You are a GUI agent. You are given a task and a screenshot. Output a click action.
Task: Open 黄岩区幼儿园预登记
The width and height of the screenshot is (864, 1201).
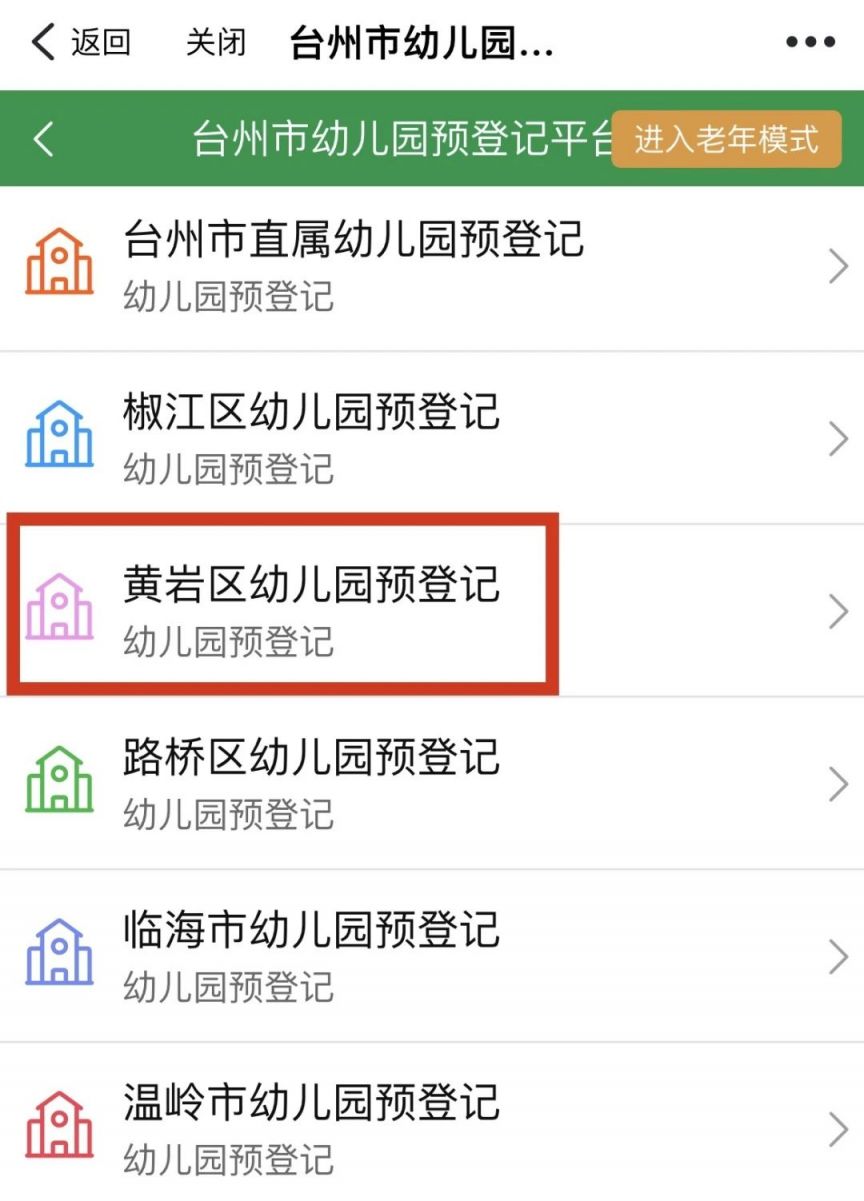tap(432, 610)
